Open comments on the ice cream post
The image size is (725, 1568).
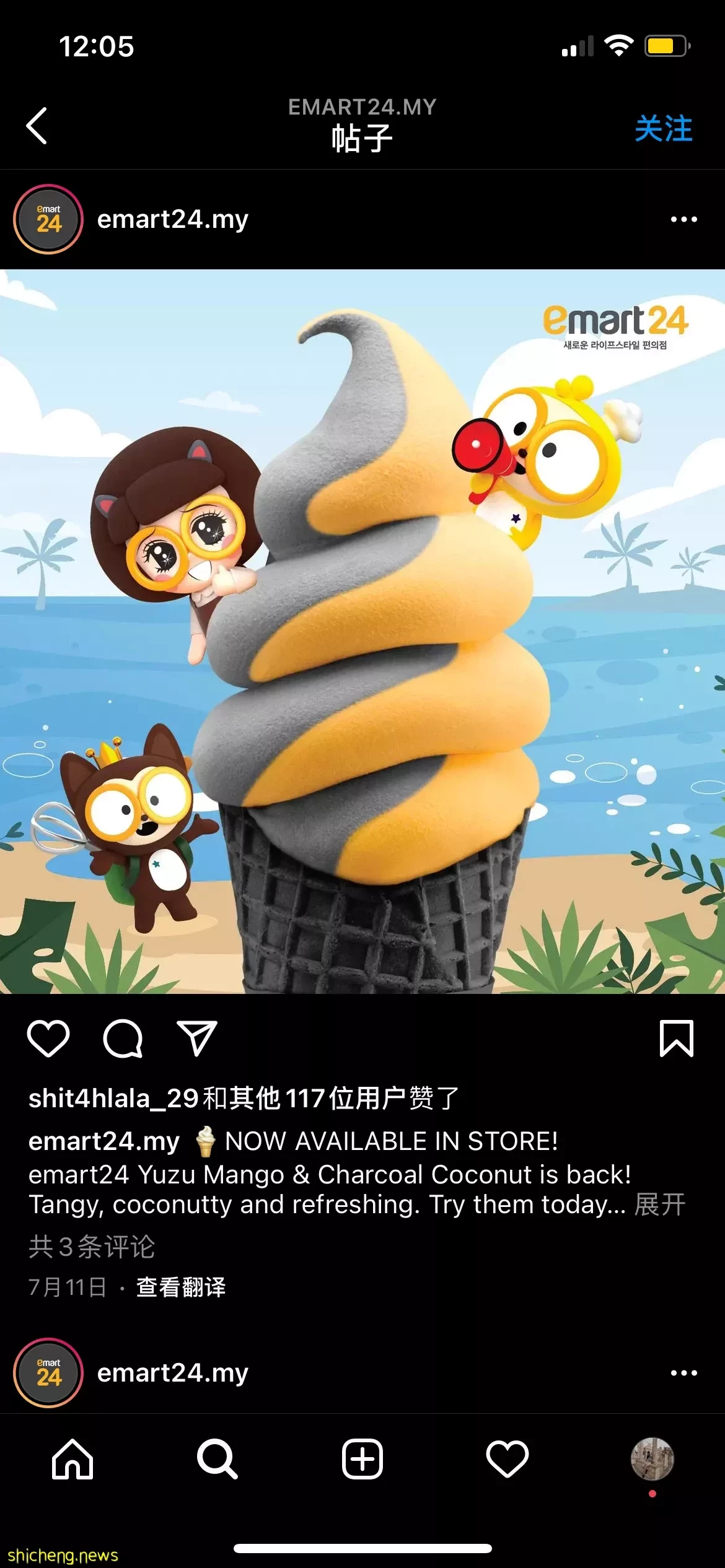123,1039
